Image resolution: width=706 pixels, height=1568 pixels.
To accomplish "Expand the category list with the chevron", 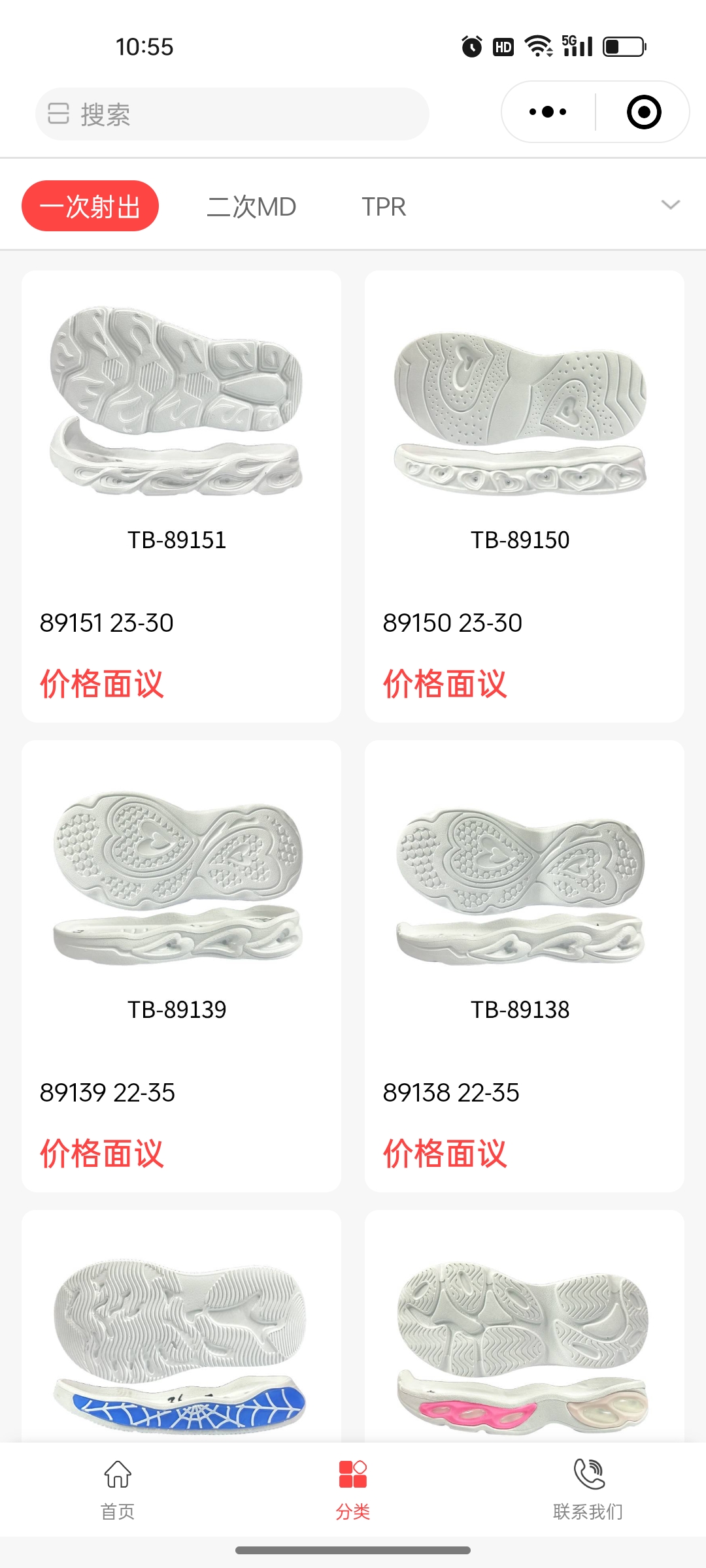I will pos(671,205).
